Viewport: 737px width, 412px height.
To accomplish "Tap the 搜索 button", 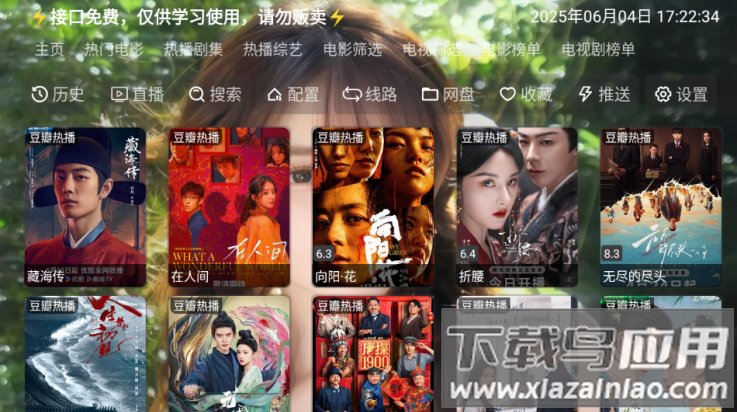I will [x=215, y=94].
